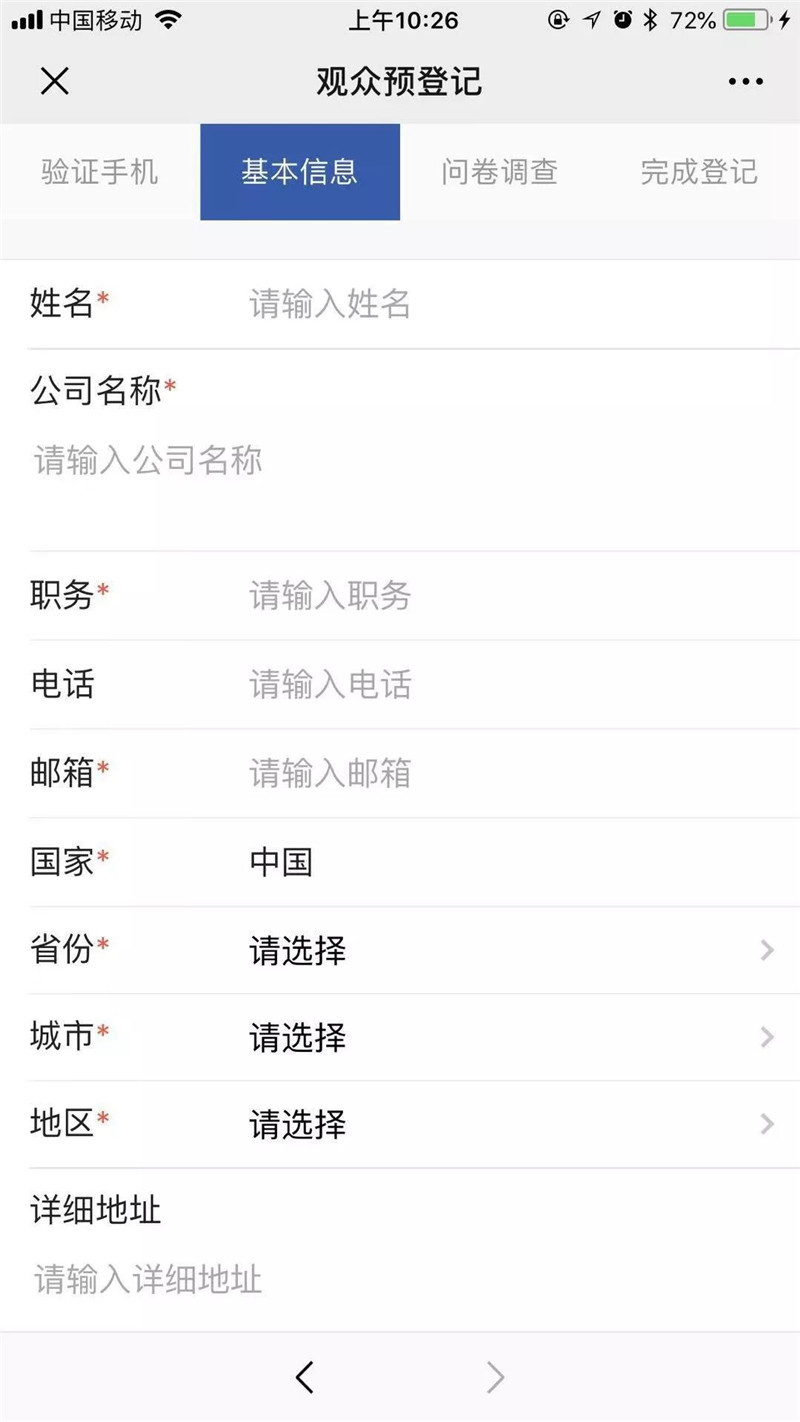Switch to the 验证手机 step tab

[x=100, y=172]
